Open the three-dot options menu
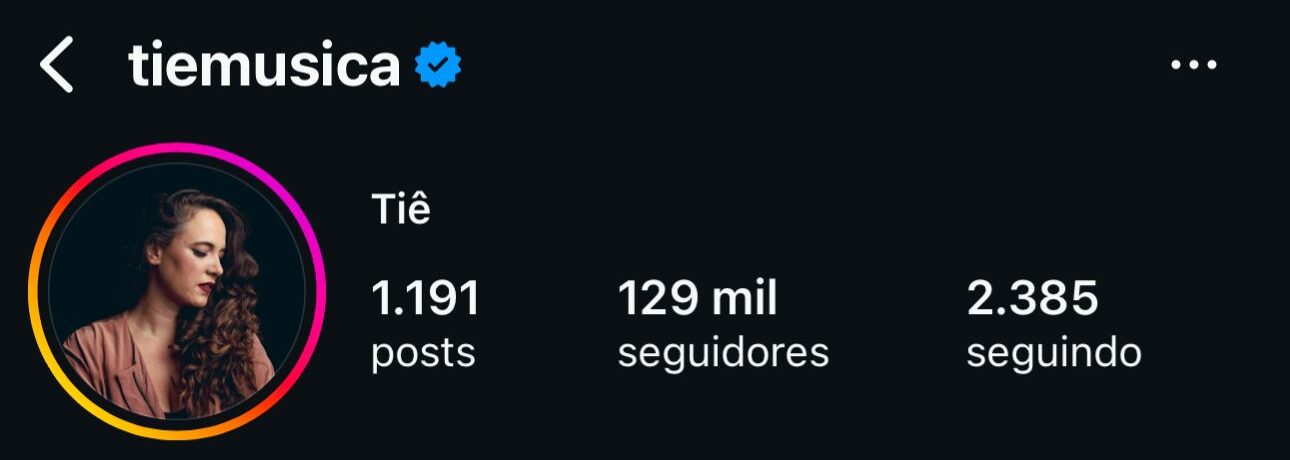The width and height of the screenshot is (1290, 460). 1192,66
